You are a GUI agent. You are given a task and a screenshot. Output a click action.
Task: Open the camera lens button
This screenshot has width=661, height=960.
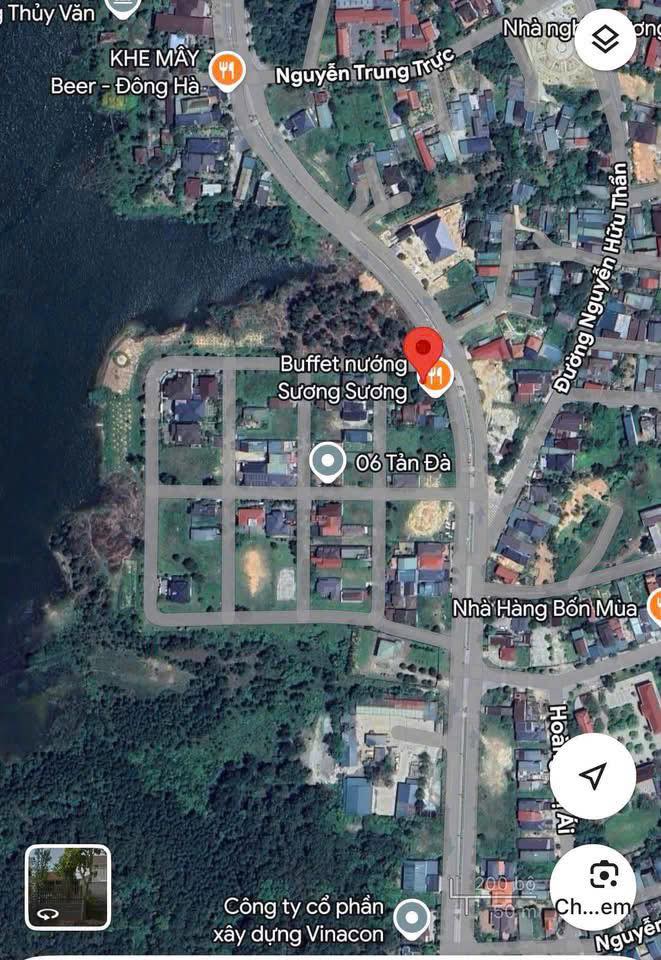coord(603,876)
